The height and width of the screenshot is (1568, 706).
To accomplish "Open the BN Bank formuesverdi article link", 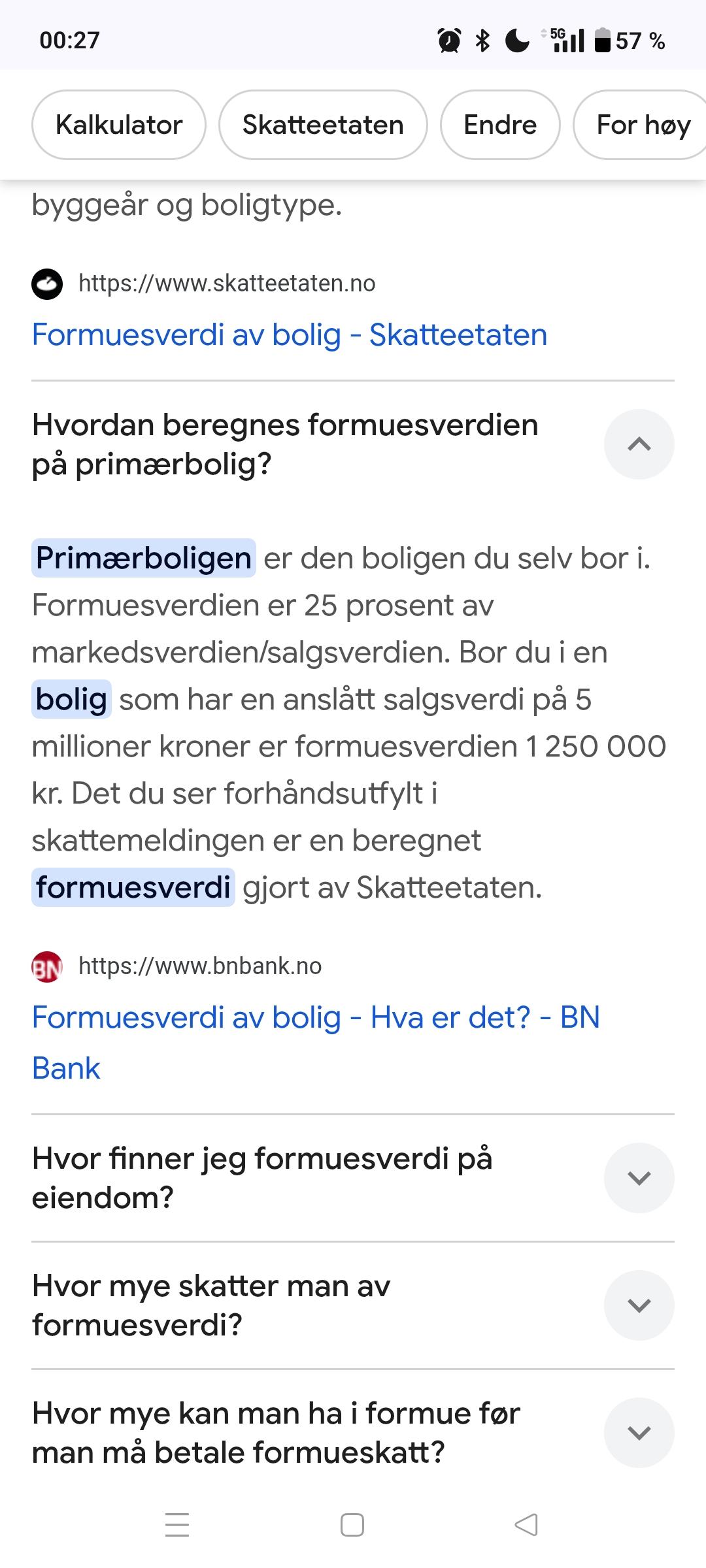I will (x=316, y=1042).
